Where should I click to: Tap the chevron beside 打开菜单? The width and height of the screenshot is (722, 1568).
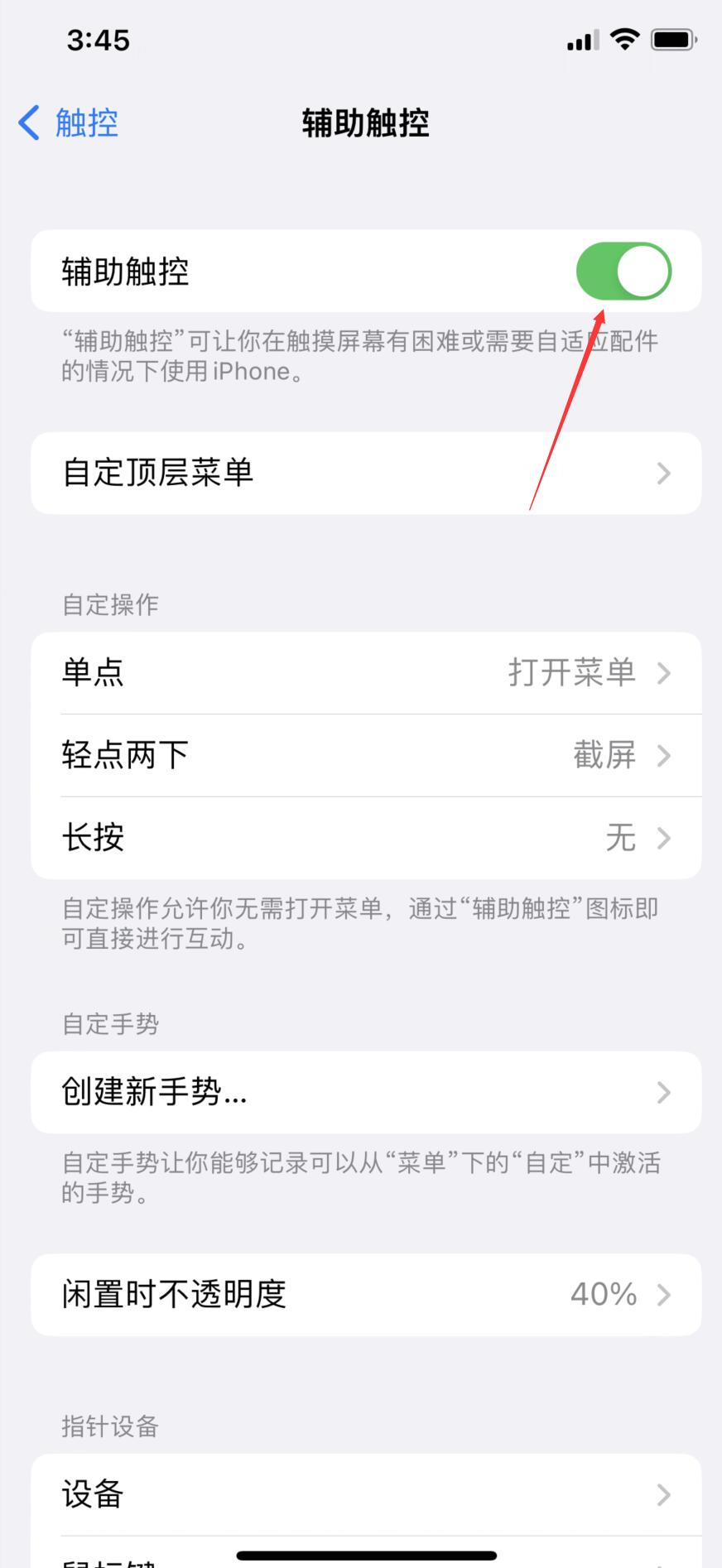[x=662, y=673]
